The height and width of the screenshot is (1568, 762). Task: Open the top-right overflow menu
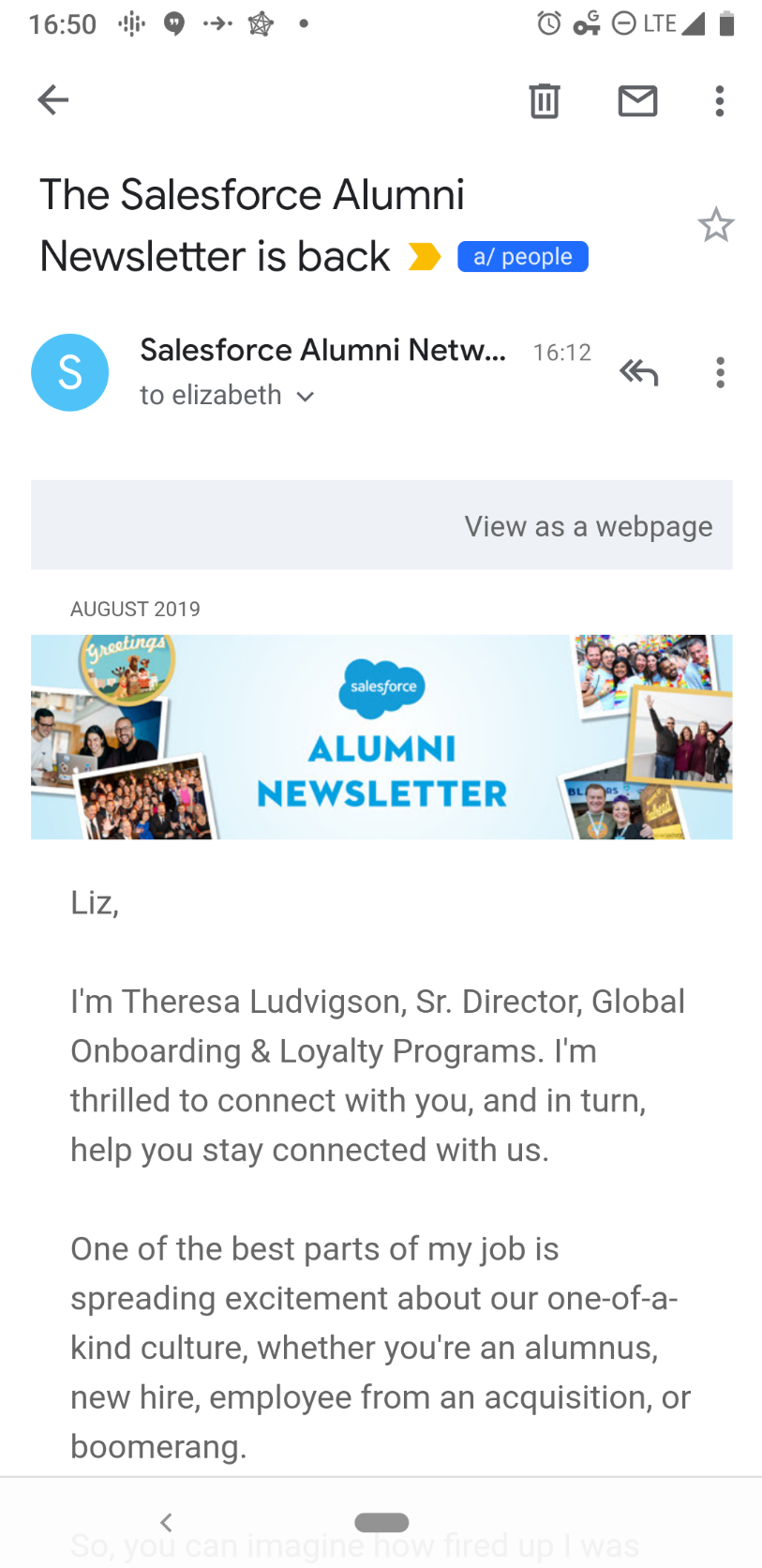click(x=718, y=100)
